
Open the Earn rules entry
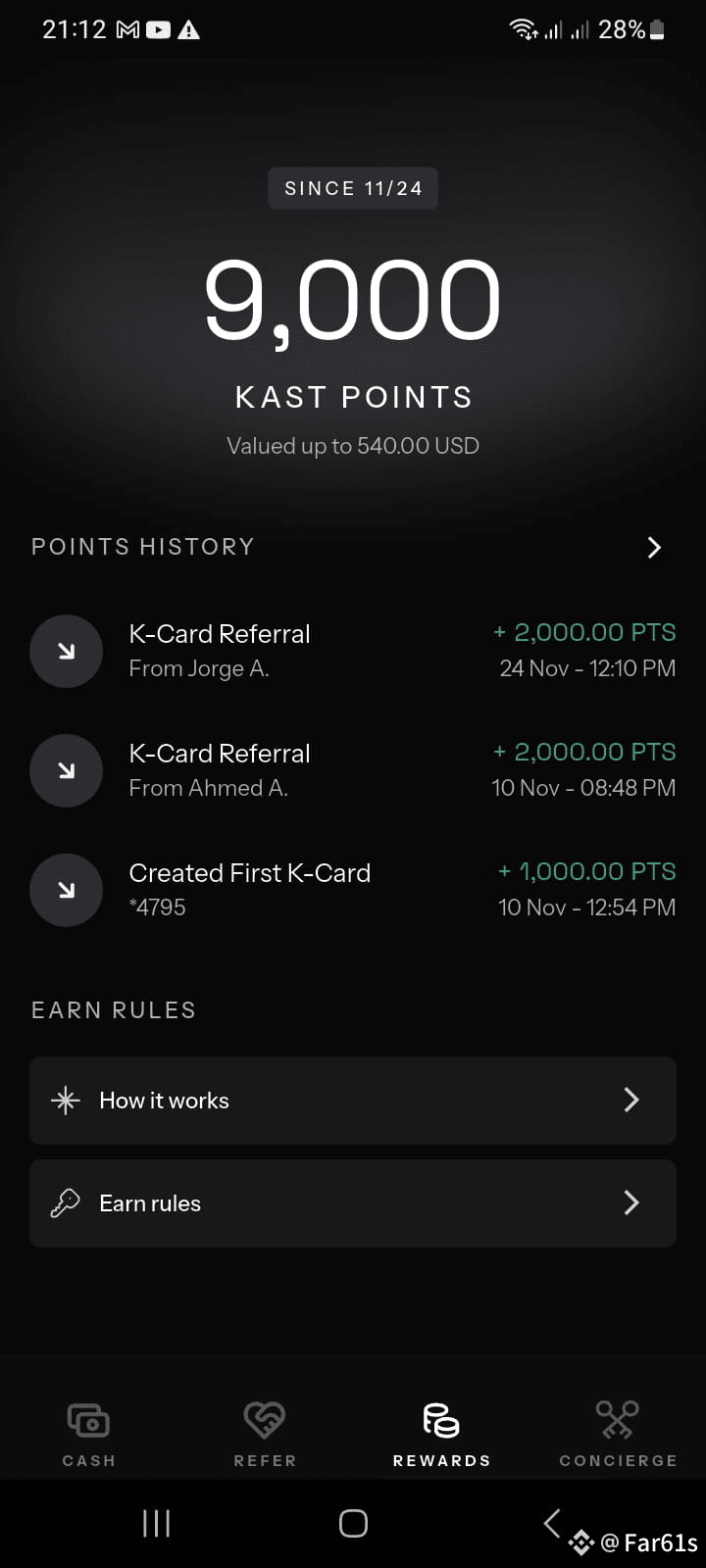pos(353,1202)
